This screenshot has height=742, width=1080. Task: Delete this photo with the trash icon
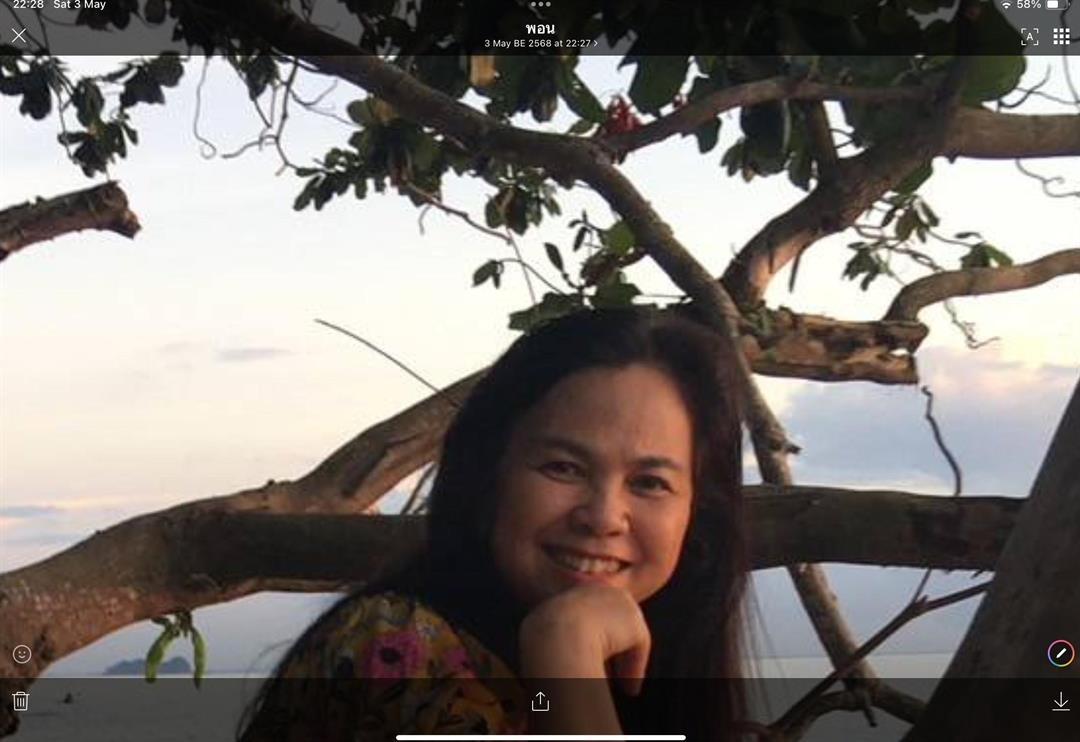(x=21, y=701)
